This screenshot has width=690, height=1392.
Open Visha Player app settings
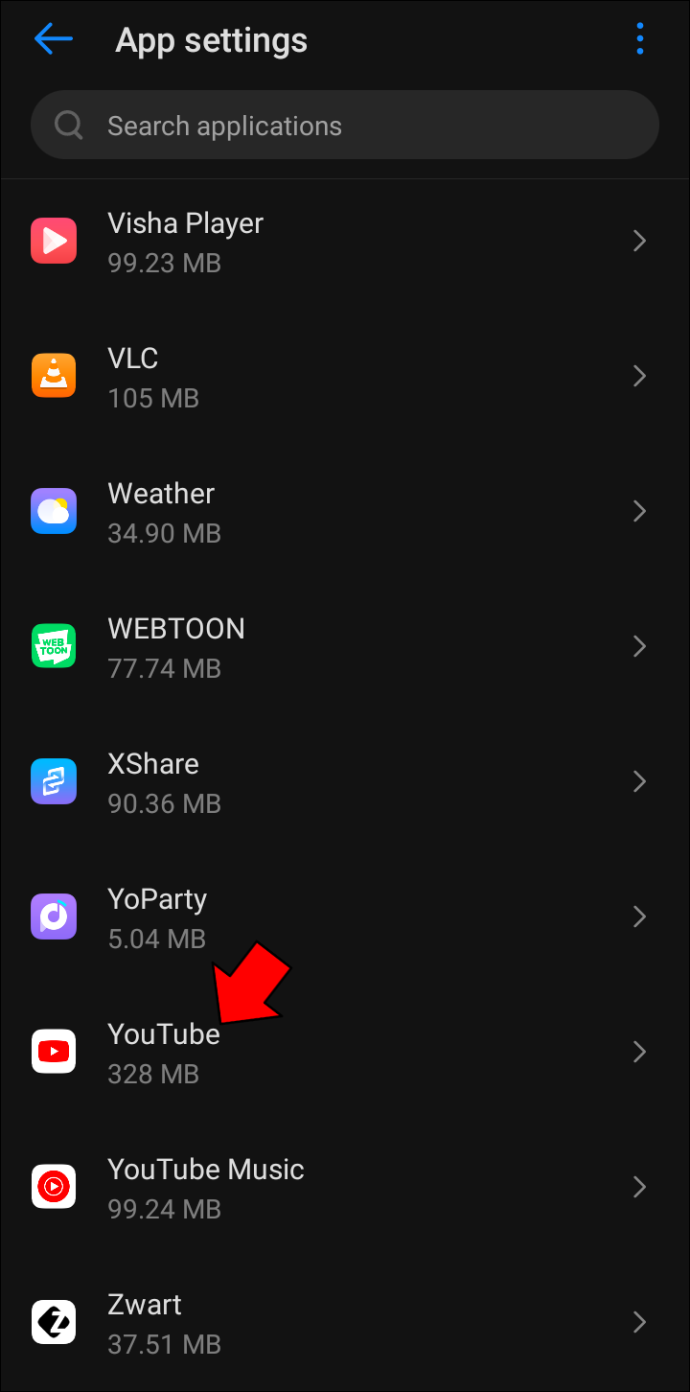pyautogui.click(x=345, y=241)
